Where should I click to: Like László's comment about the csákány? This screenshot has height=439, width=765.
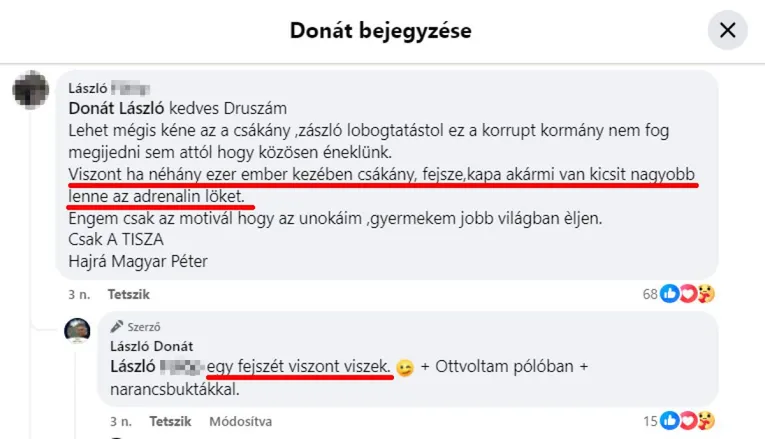126,295
